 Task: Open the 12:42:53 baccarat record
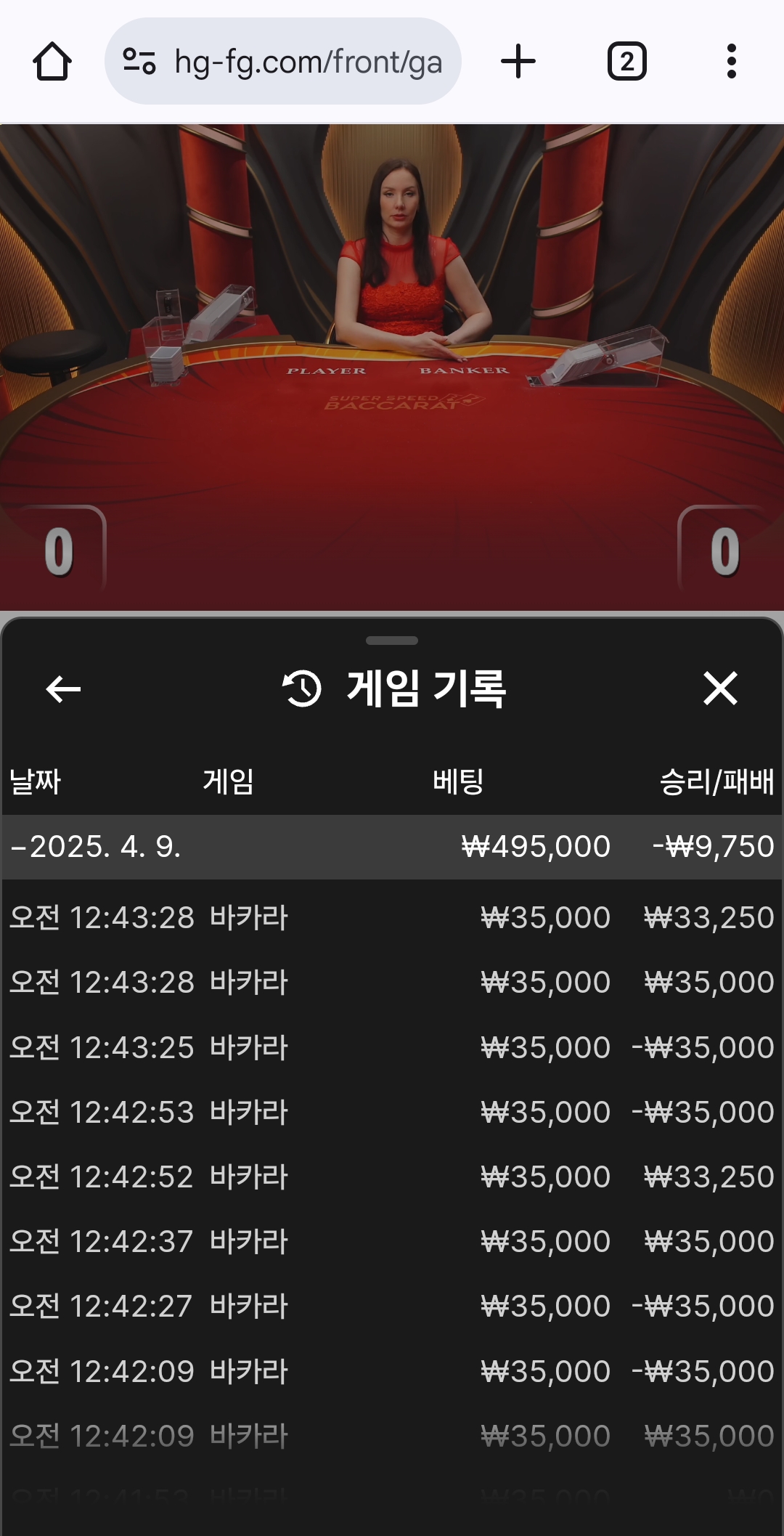click(x=392, y=1112)
